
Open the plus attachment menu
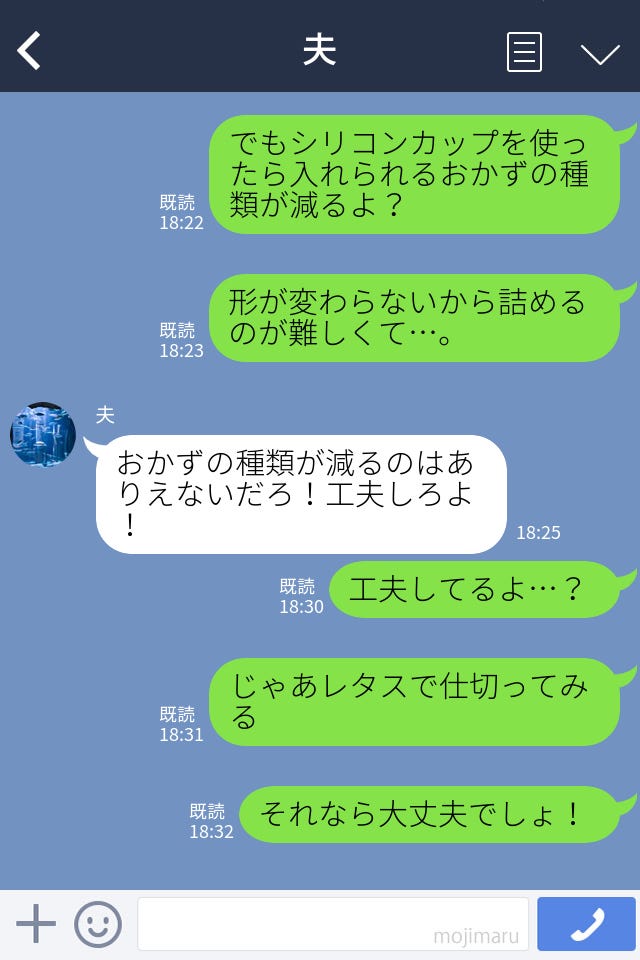[36, 924]
